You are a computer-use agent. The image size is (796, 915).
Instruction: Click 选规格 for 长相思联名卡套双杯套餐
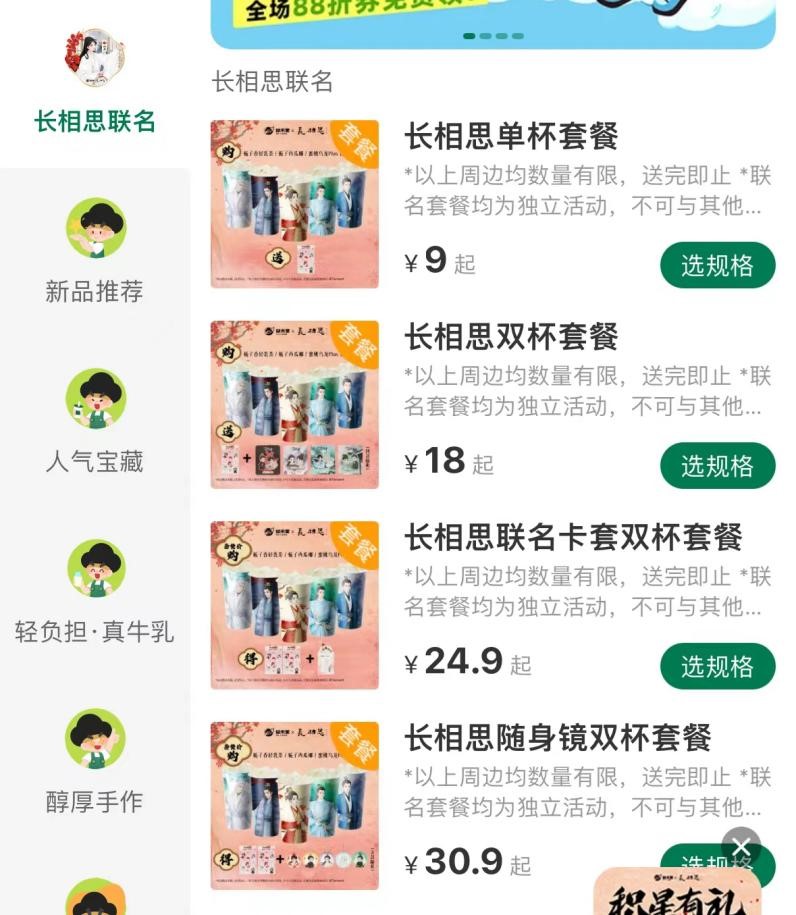tap(718, 667)
